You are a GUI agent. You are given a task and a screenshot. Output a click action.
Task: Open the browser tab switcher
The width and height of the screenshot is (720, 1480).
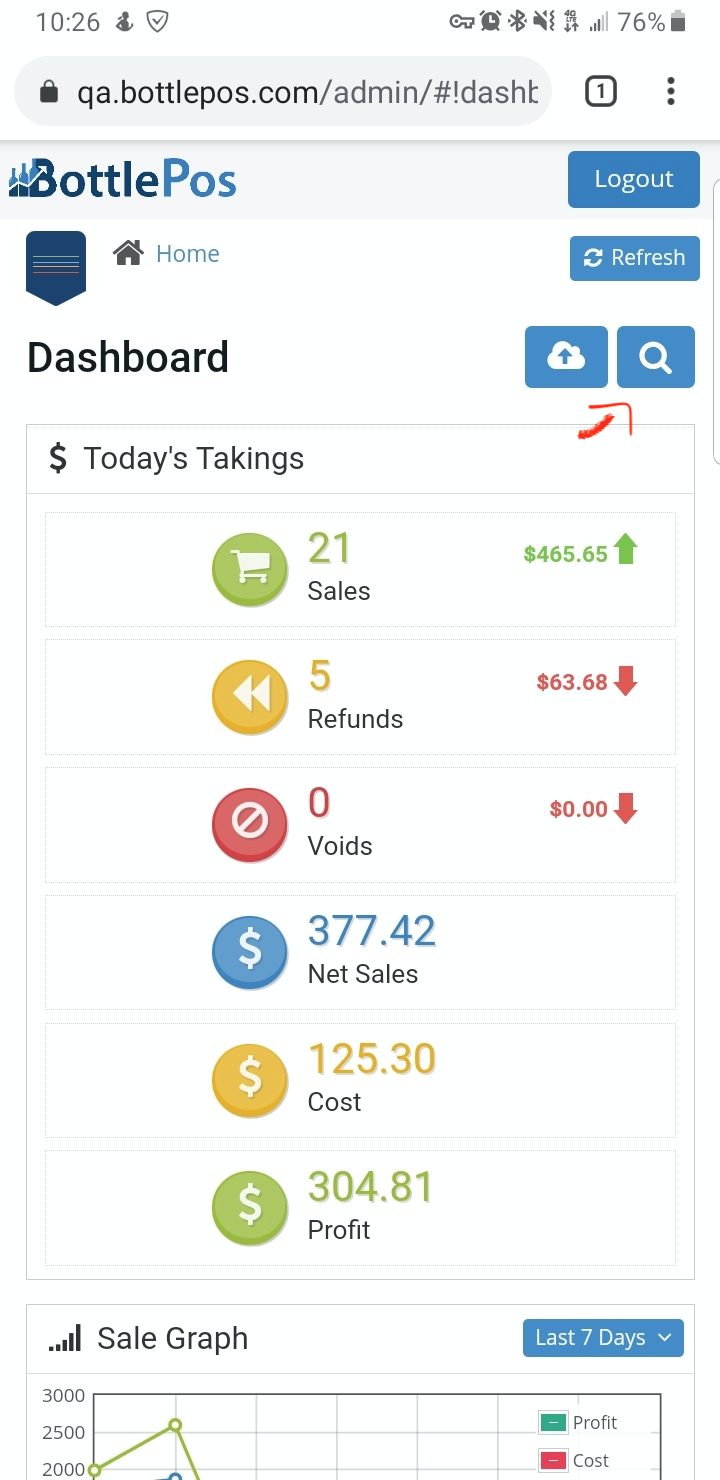(600, 93)
